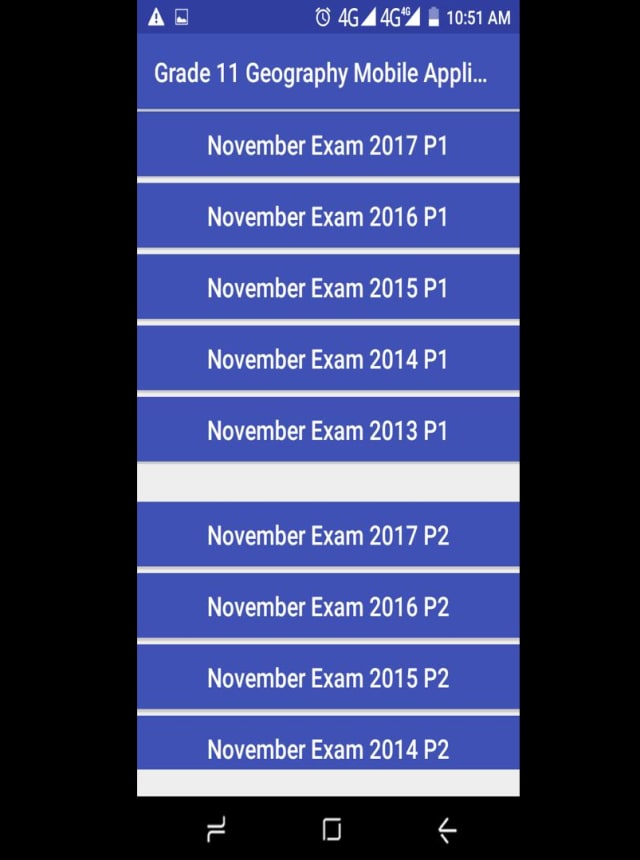Open November Exam 2017 P2
Viewport: 640px width, 860px height.
pyautogui.click(x=328, y=536)
